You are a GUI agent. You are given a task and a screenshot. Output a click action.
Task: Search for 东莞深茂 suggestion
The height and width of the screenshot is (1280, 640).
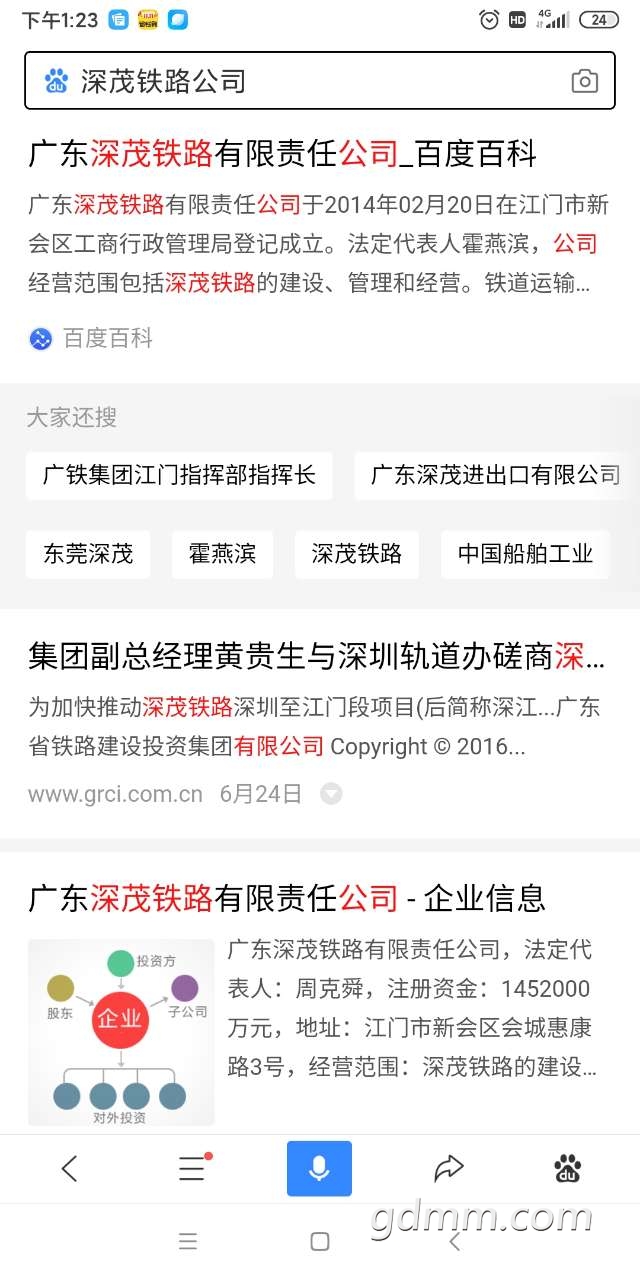click(88, 554)
